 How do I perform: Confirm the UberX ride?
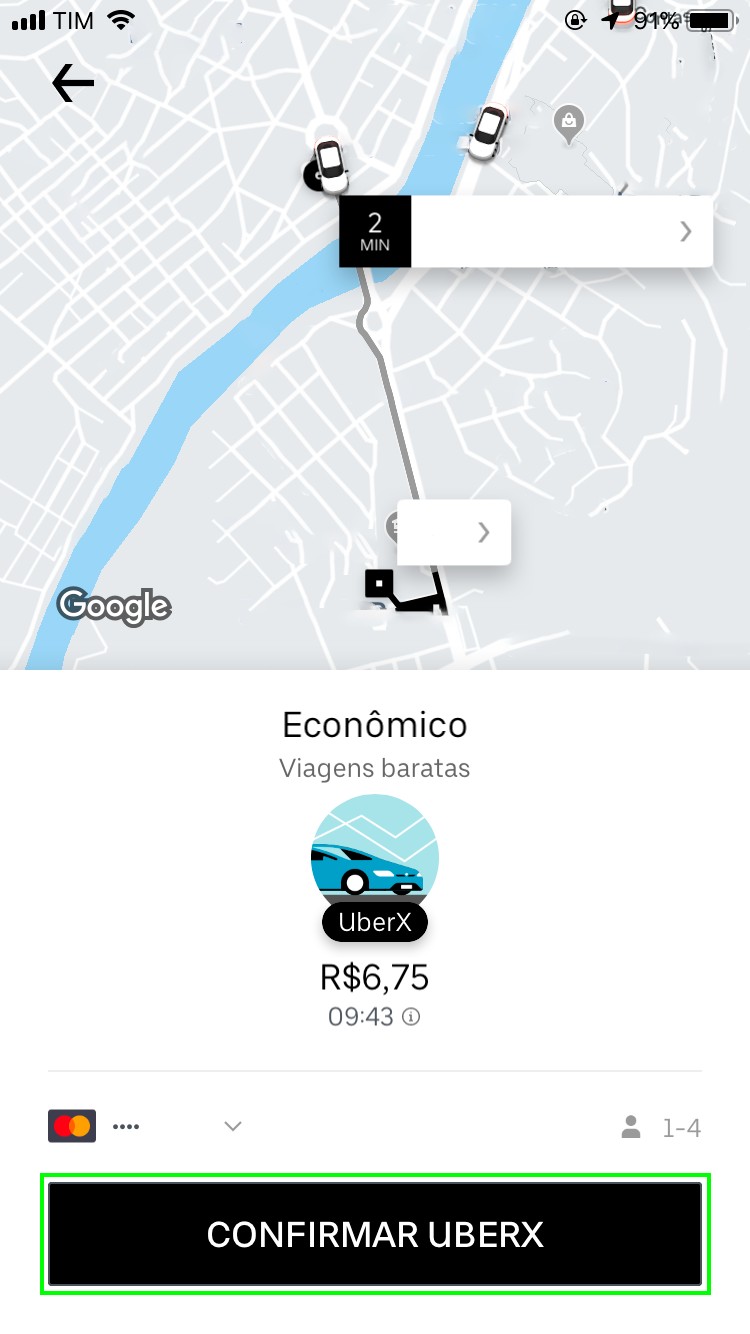tap(375, 1234)
